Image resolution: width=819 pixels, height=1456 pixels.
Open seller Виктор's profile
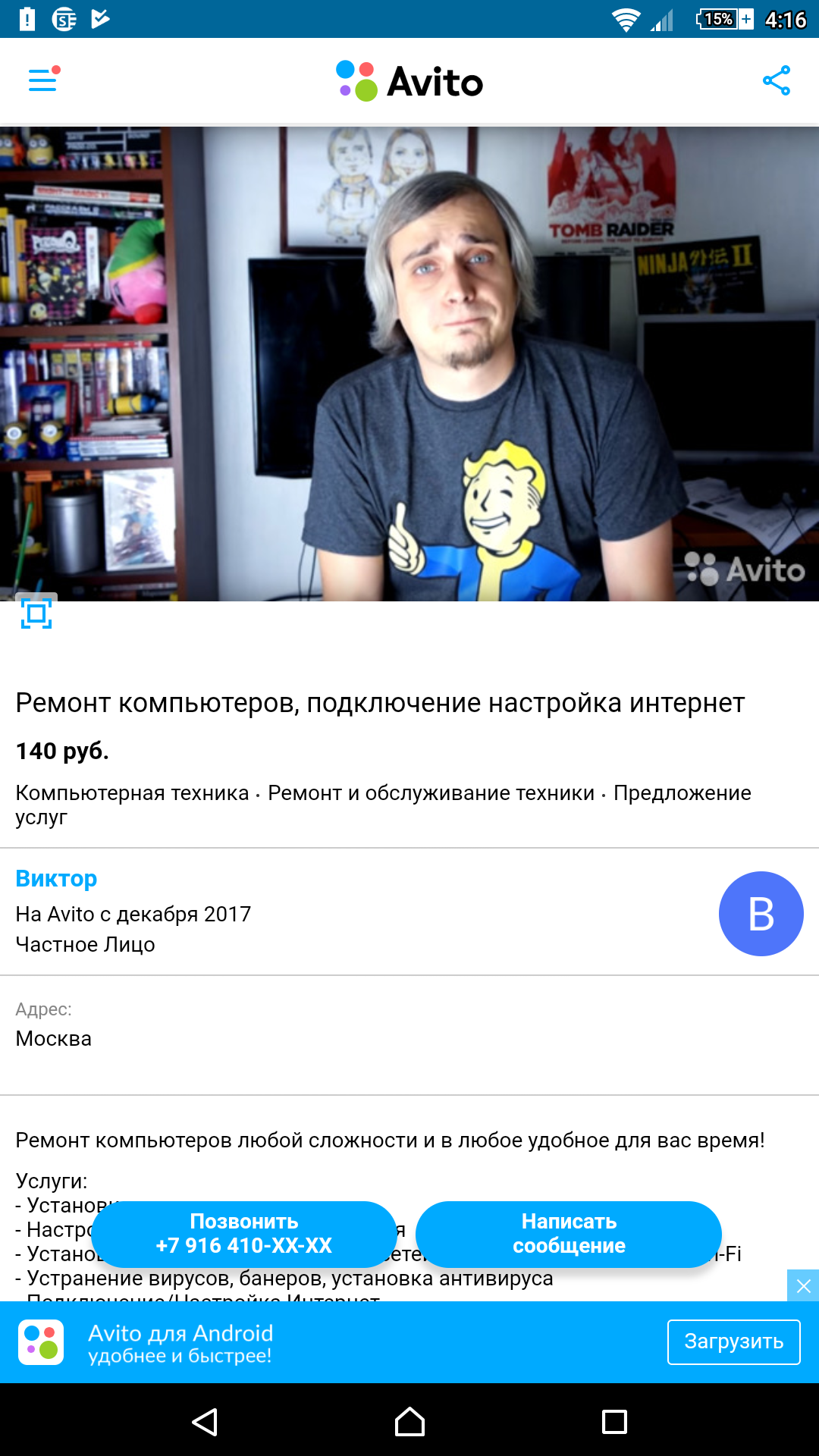click(x=57, y=878)
